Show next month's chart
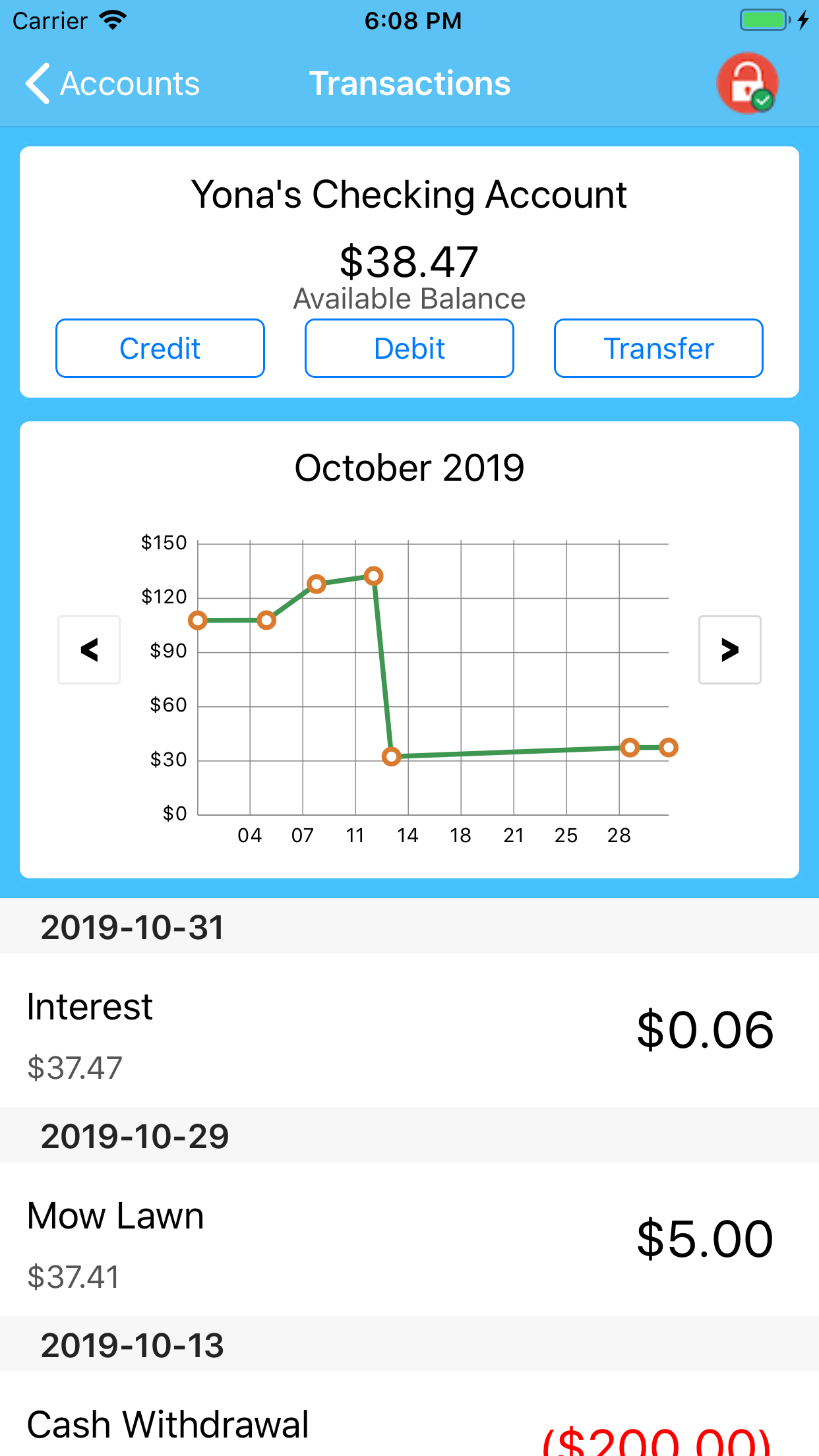Viewport: 819px width, 1456px height. [x=730, y=650]
